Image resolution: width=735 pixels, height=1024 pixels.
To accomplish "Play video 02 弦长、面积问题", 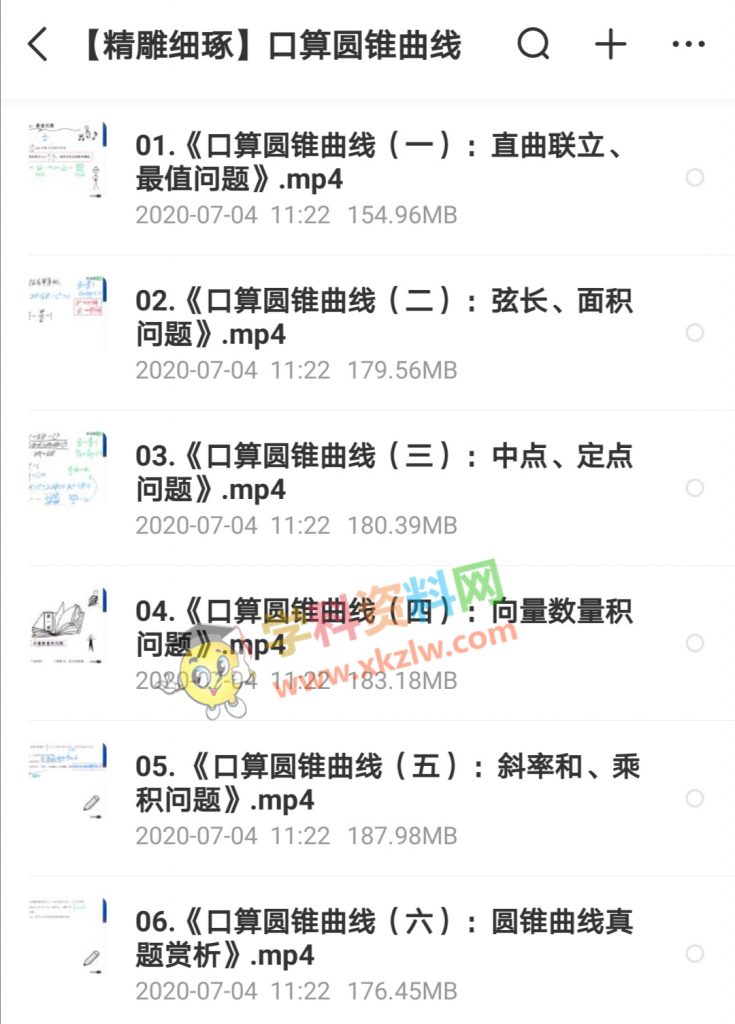I will (x=380, y=317).
